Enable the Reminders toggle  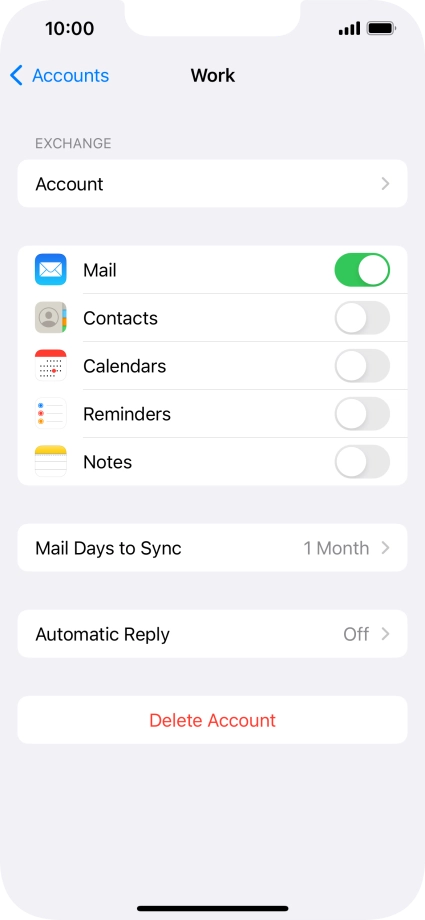(362, 414)
